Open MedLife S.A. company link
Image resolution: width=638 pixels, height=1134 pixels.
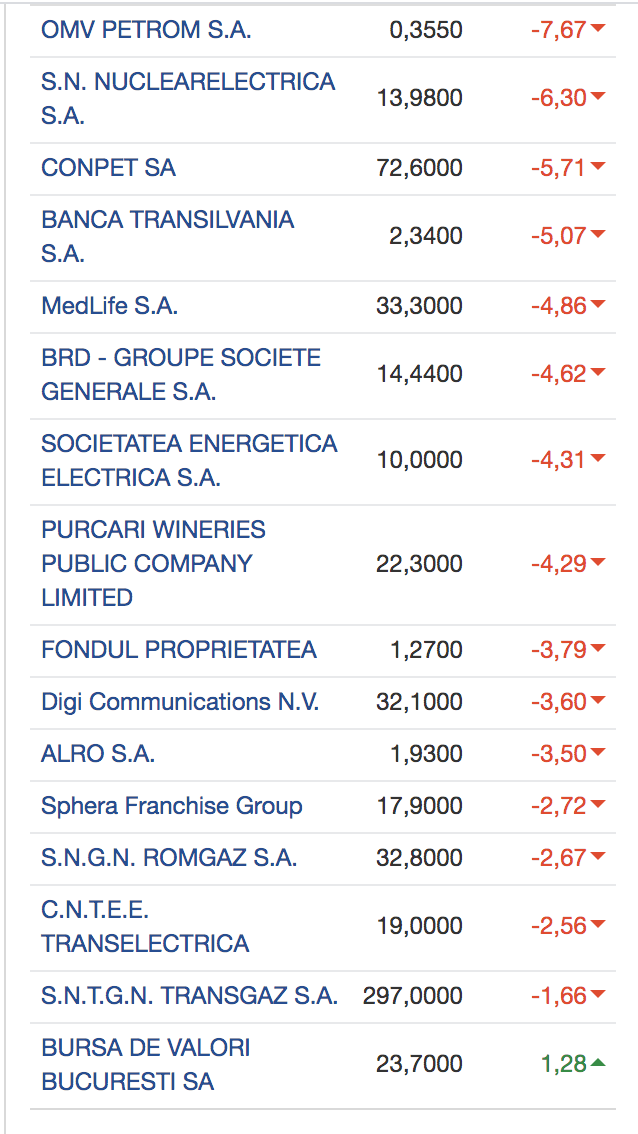110,306
